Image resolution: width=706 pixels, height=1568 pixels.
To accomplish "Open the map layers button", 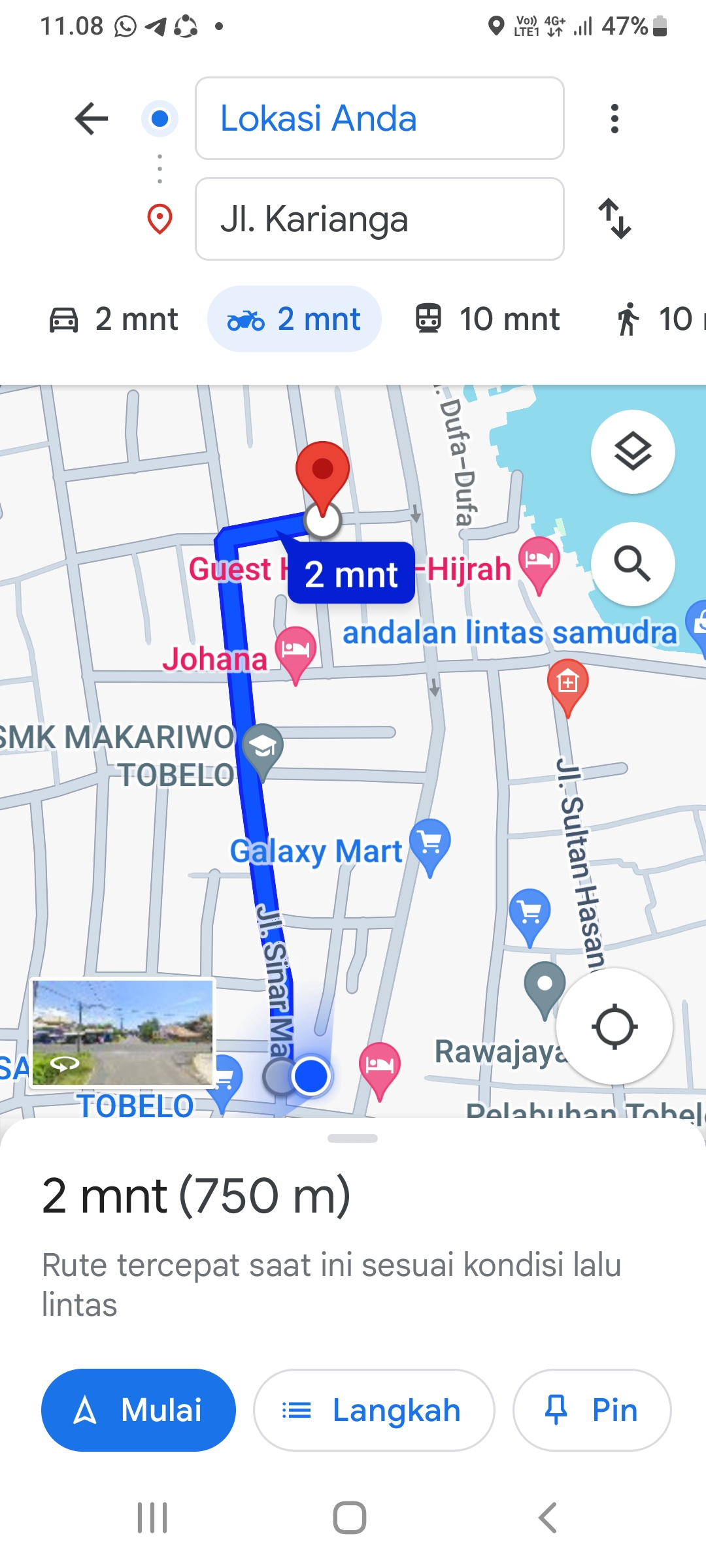I will 633,451.
